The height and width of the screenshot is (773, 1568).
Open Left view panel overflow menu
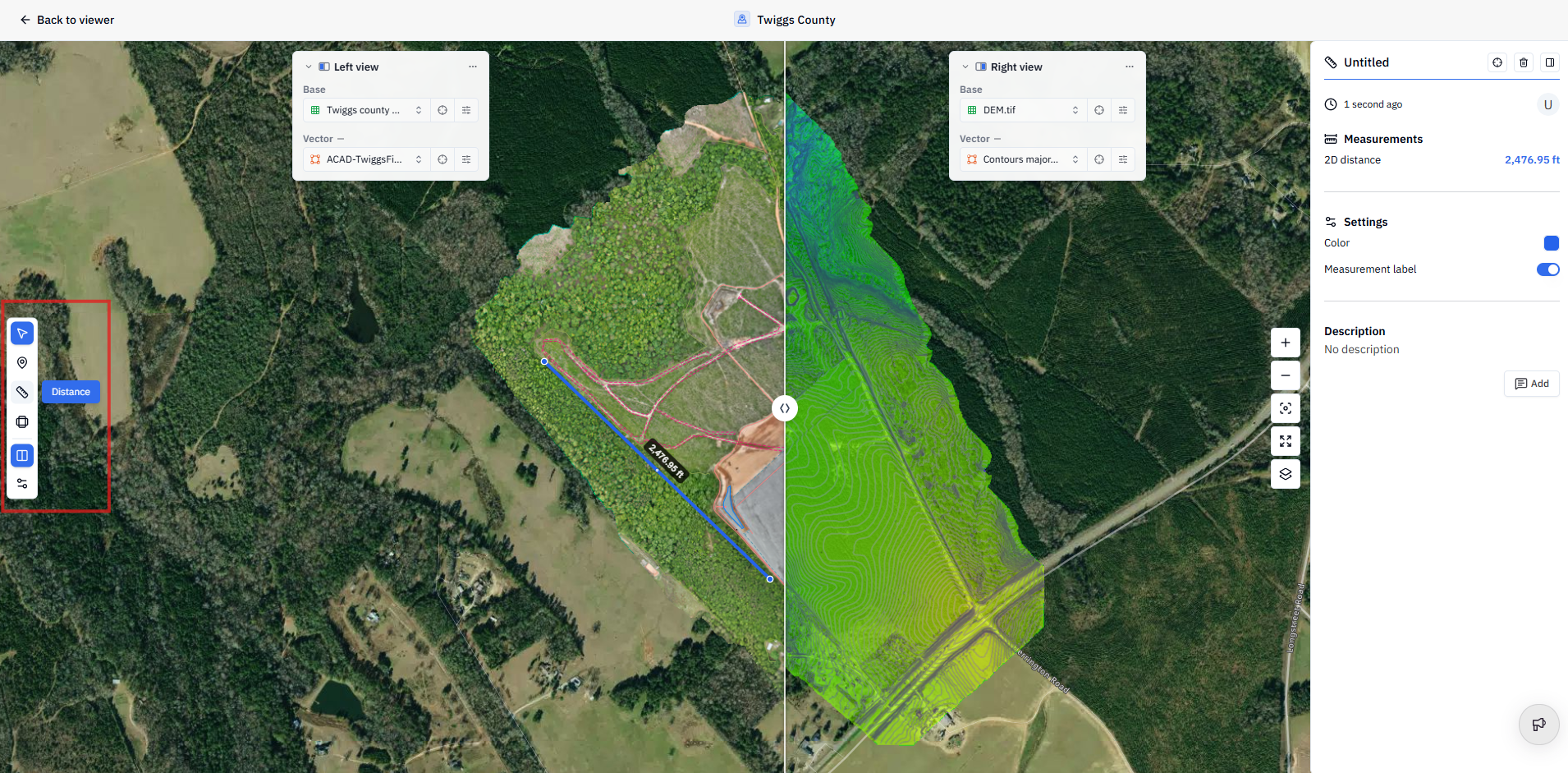tap(473, 67)
